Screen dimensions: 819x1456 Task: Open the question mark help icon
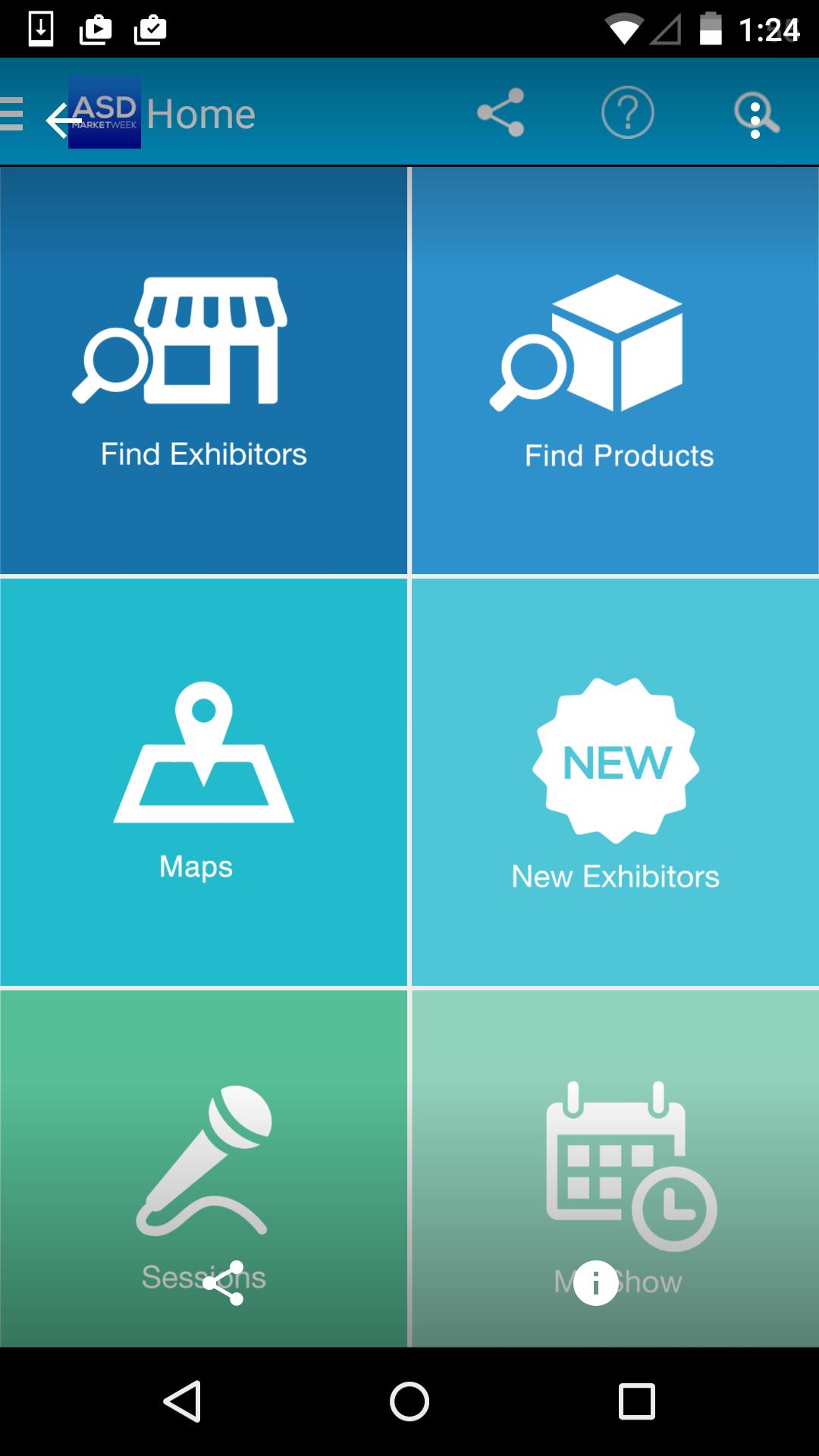click(x=627, y=113)
